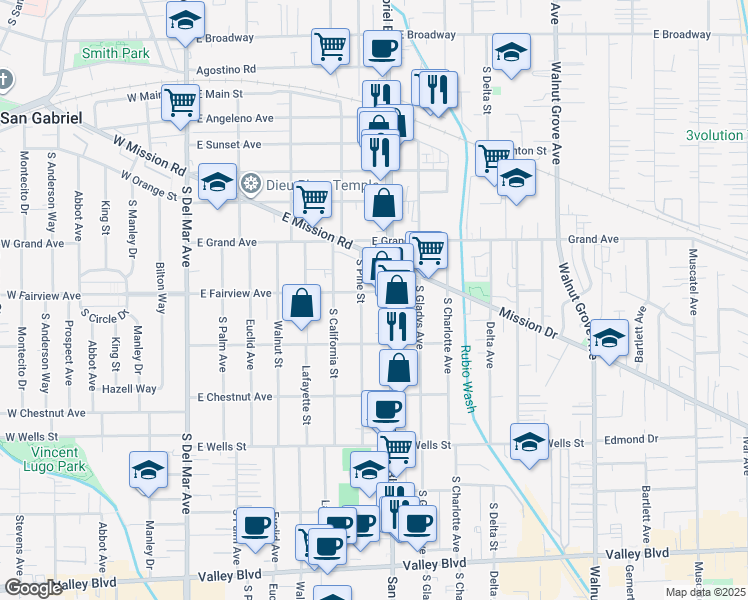Select the school marker near Vincent Lugo Park
Image resolution: width=748 pixels, height=600 pixels.
pyautogui.click(x=148, y=470)
